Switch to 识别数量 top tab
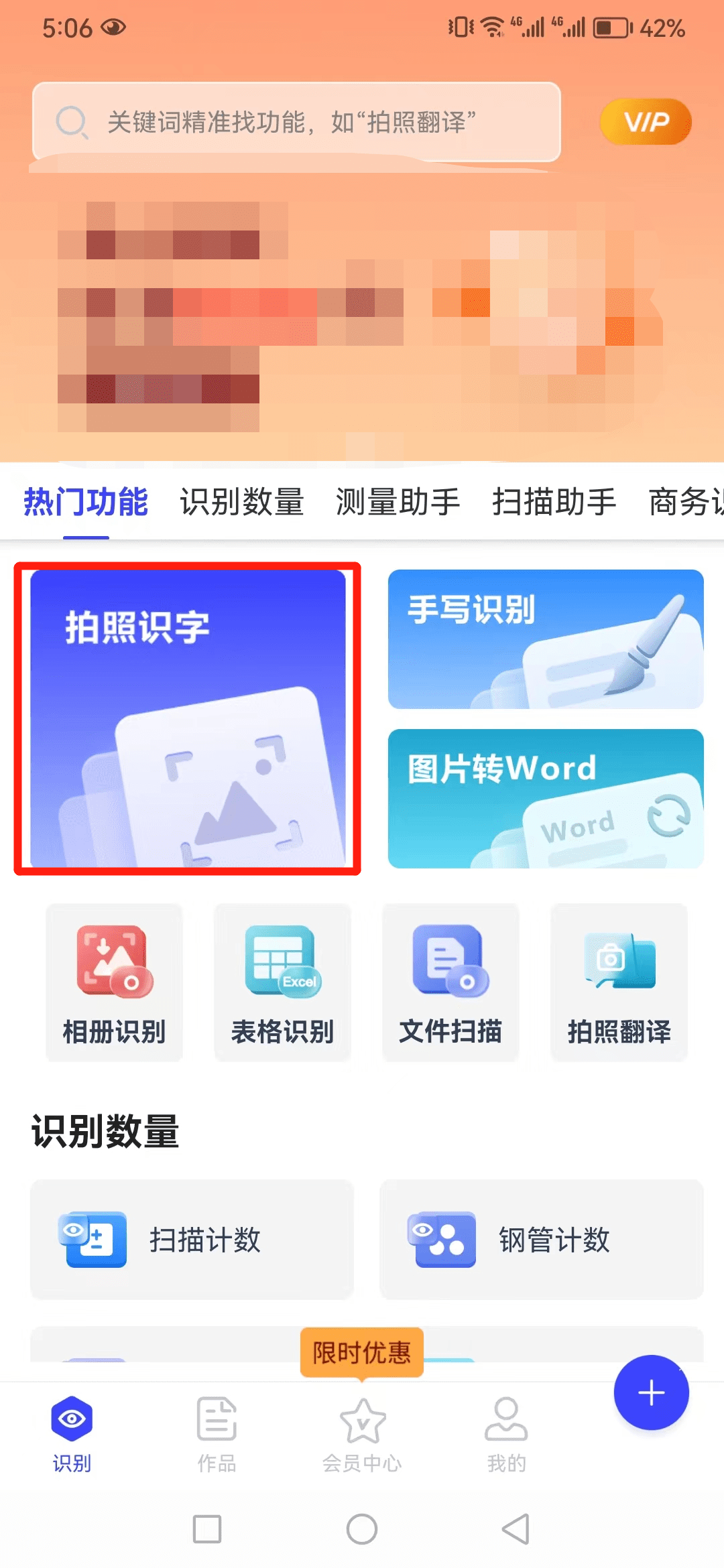The width and height of the screenshot is (724, 1568). pos(241,502)
